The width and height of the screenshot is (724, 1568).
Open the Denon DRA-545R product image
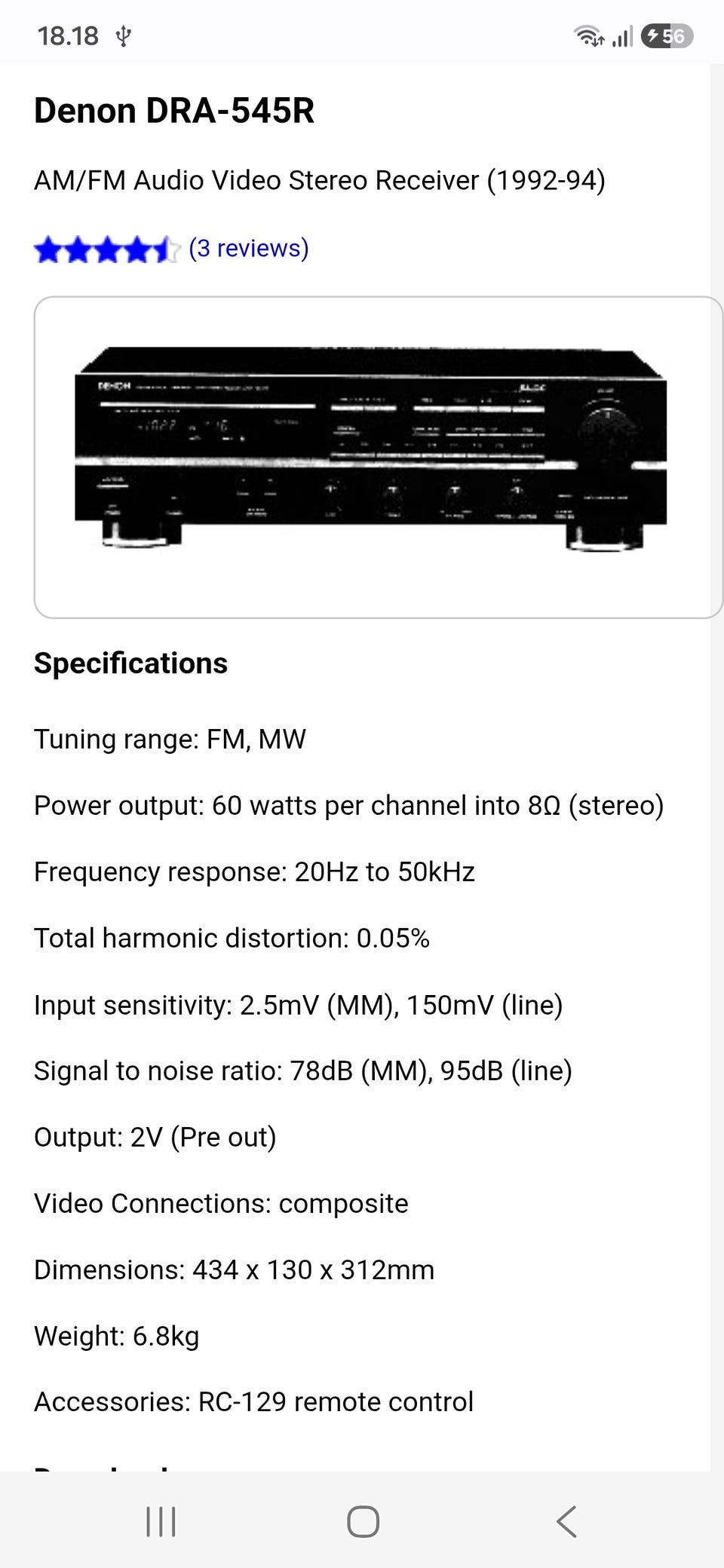coord(371,449)
